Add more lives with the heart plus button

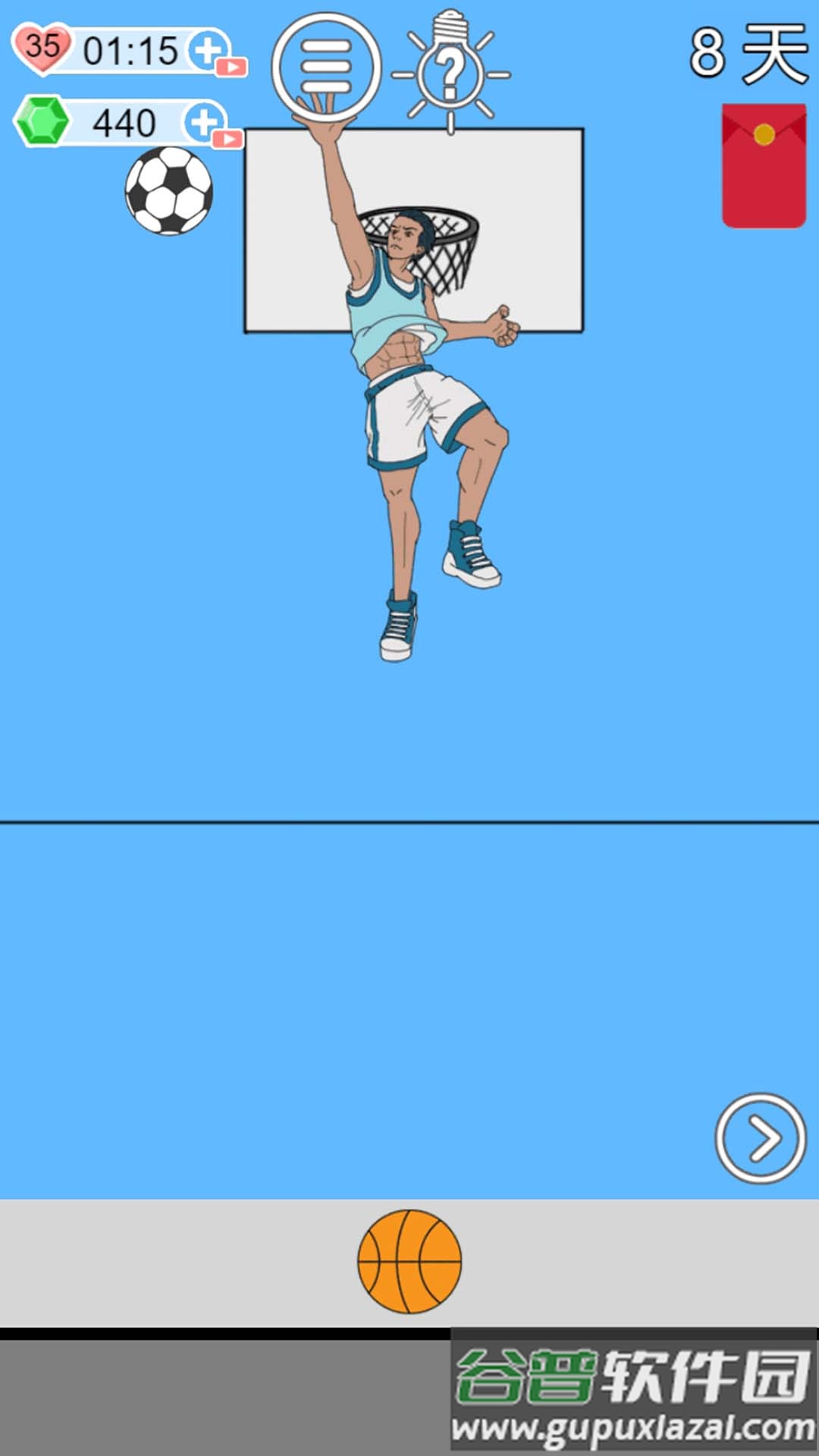(208, 51)
